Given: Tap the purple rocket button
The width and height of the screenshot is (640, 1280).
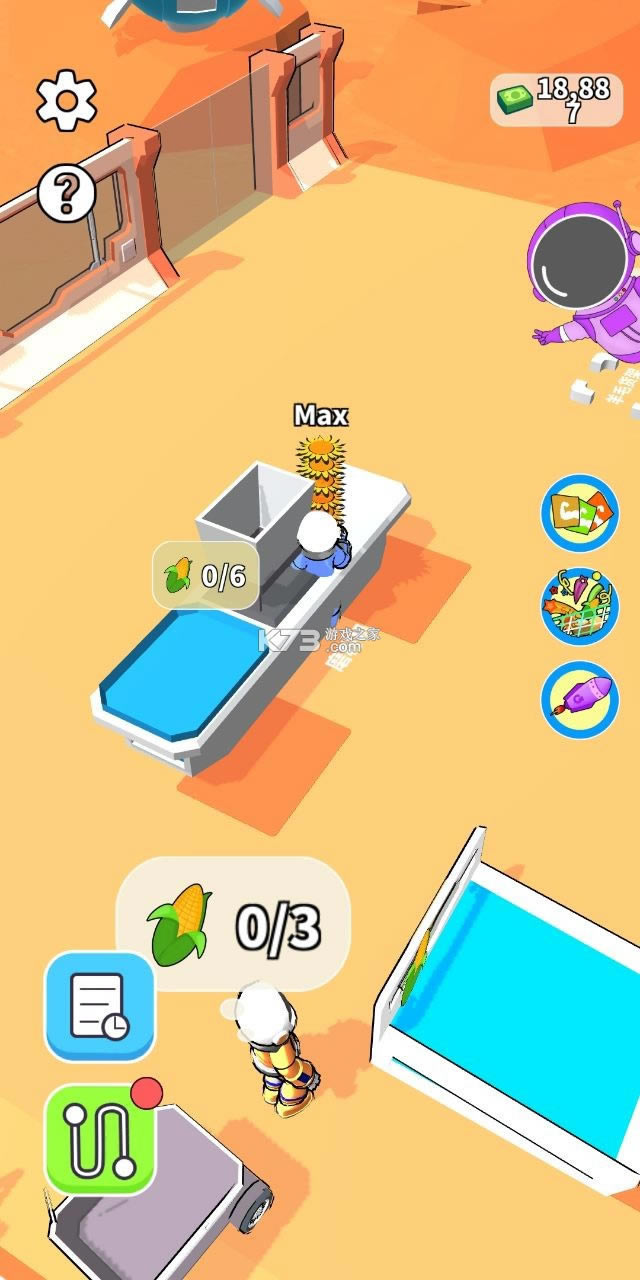Looking at the screenshot, I should [580, 700].
